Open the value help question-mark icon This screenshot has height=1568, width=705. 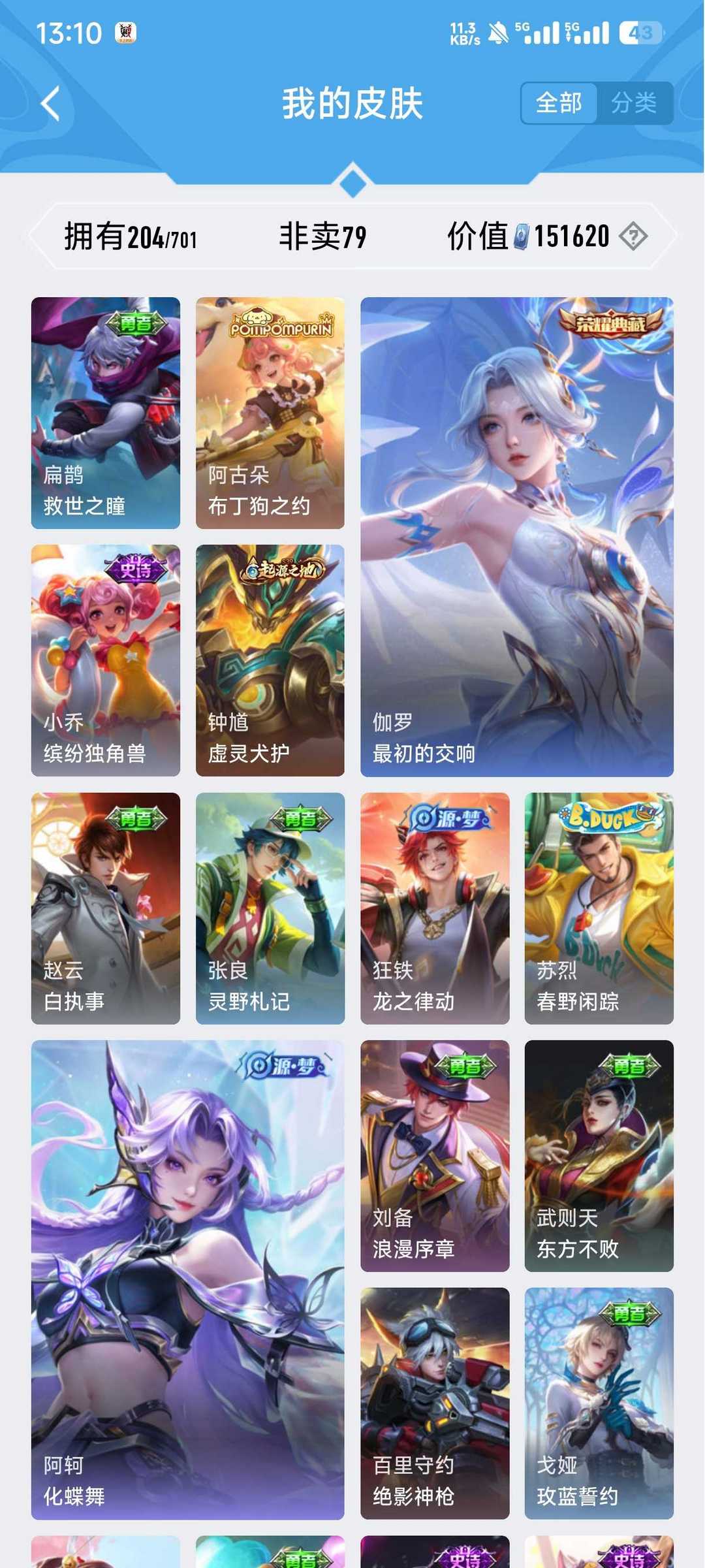coord(633,236)
